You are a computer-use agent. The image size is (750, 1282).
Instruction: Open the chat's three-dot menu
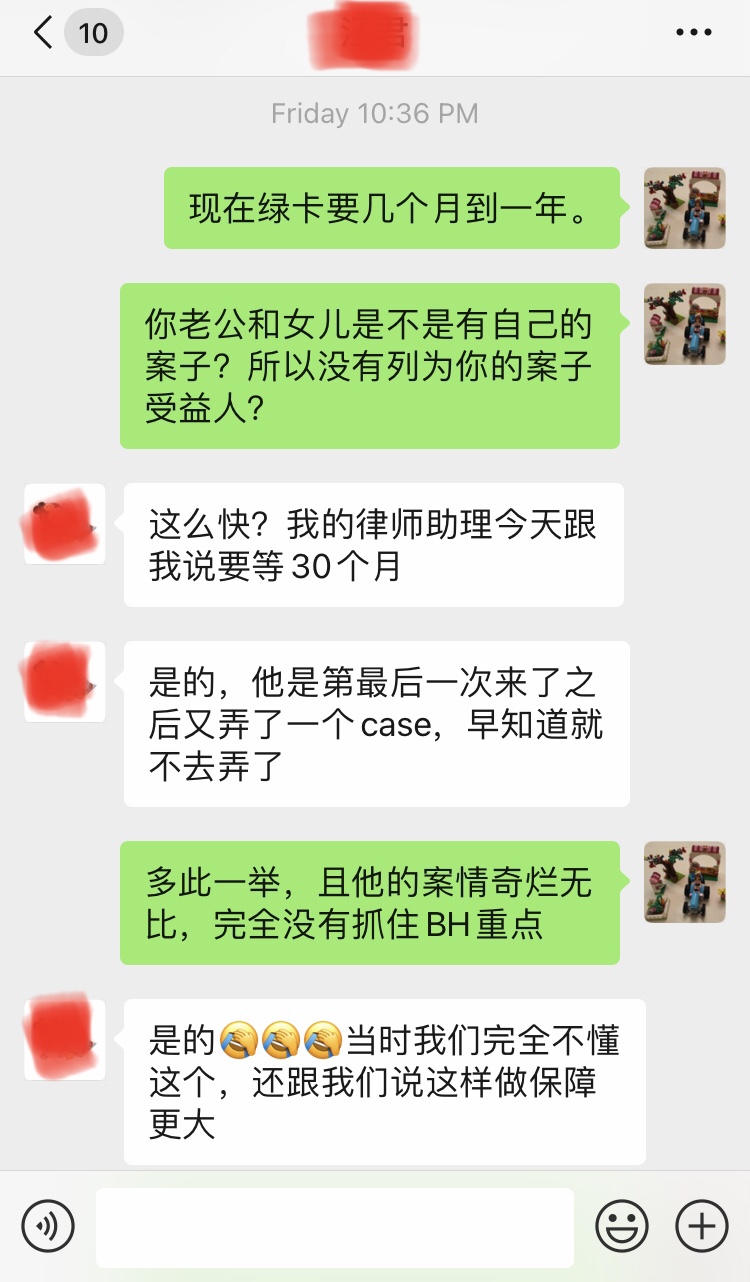[693, 33]
